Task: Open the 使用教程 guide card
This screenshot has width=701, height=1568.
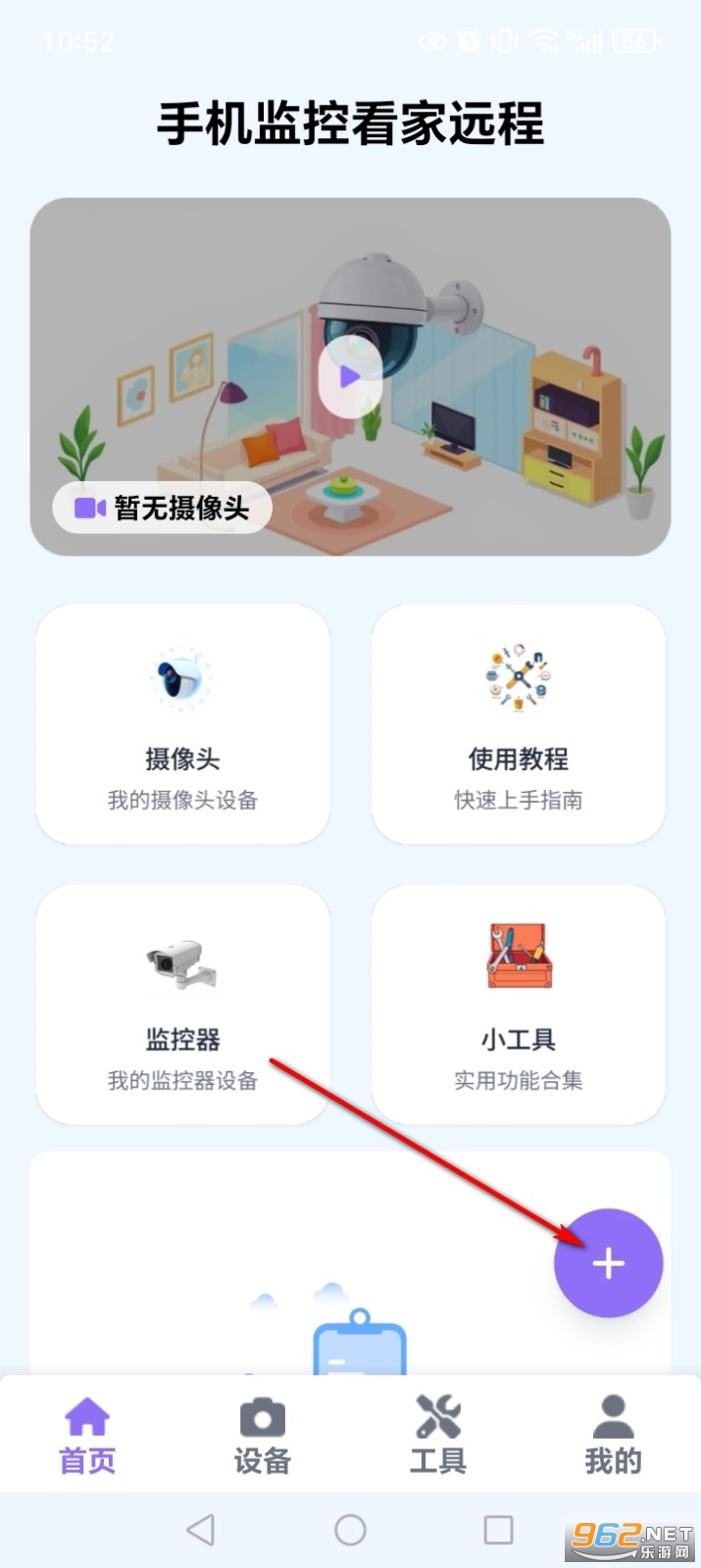Action: [518, 724]
